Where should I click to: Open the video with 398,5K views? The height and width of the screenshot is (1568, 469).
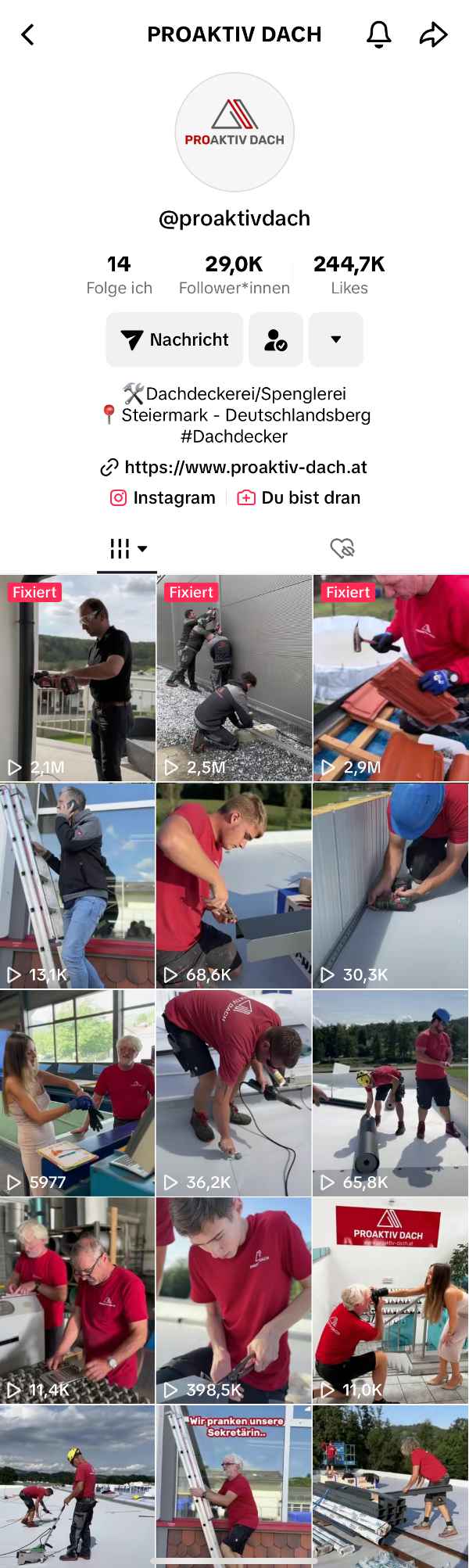234,1300
